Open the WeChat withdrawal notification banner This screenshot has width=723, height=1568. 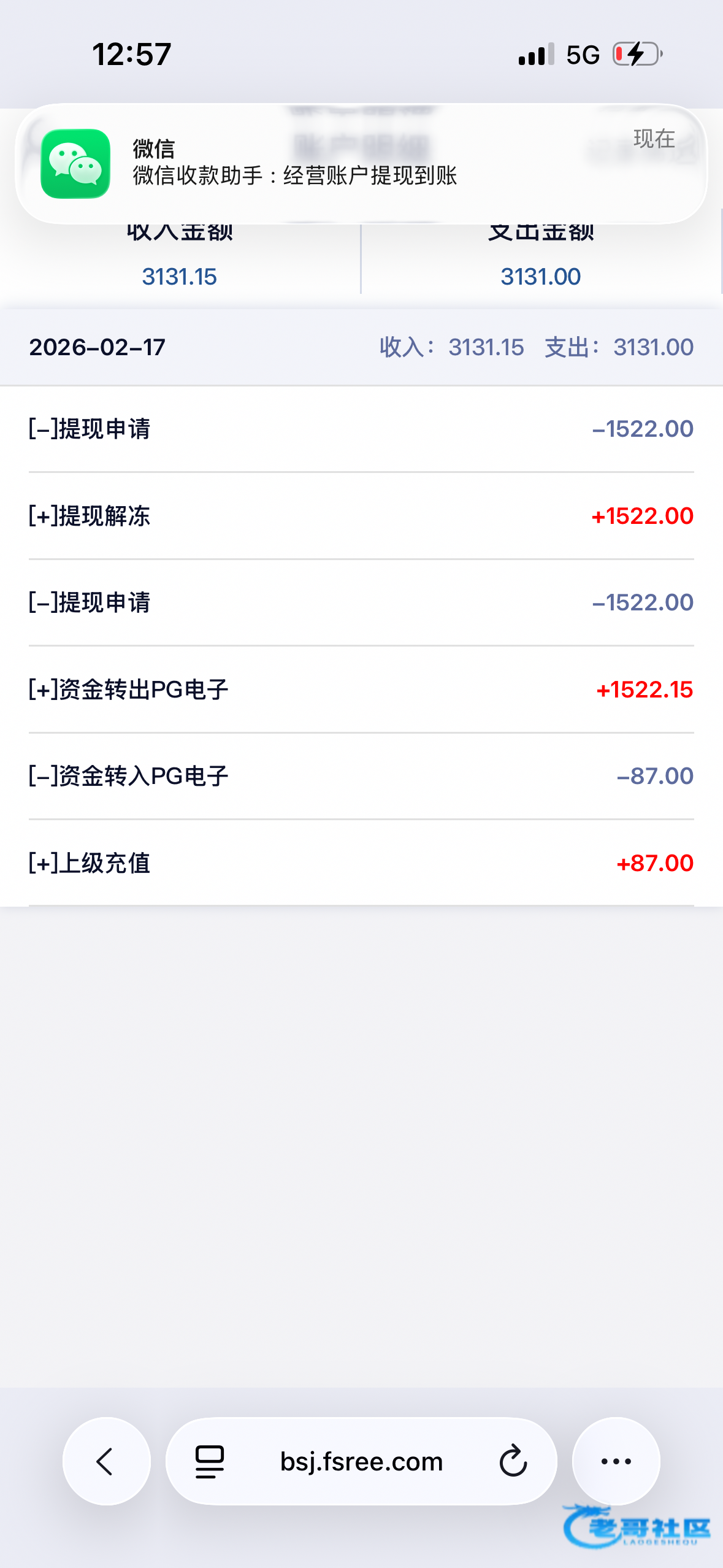[x=361, y=164]
